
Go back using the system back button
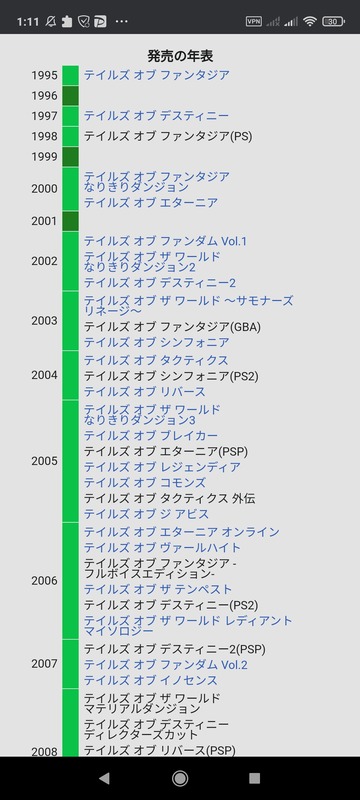pos(104,778)
